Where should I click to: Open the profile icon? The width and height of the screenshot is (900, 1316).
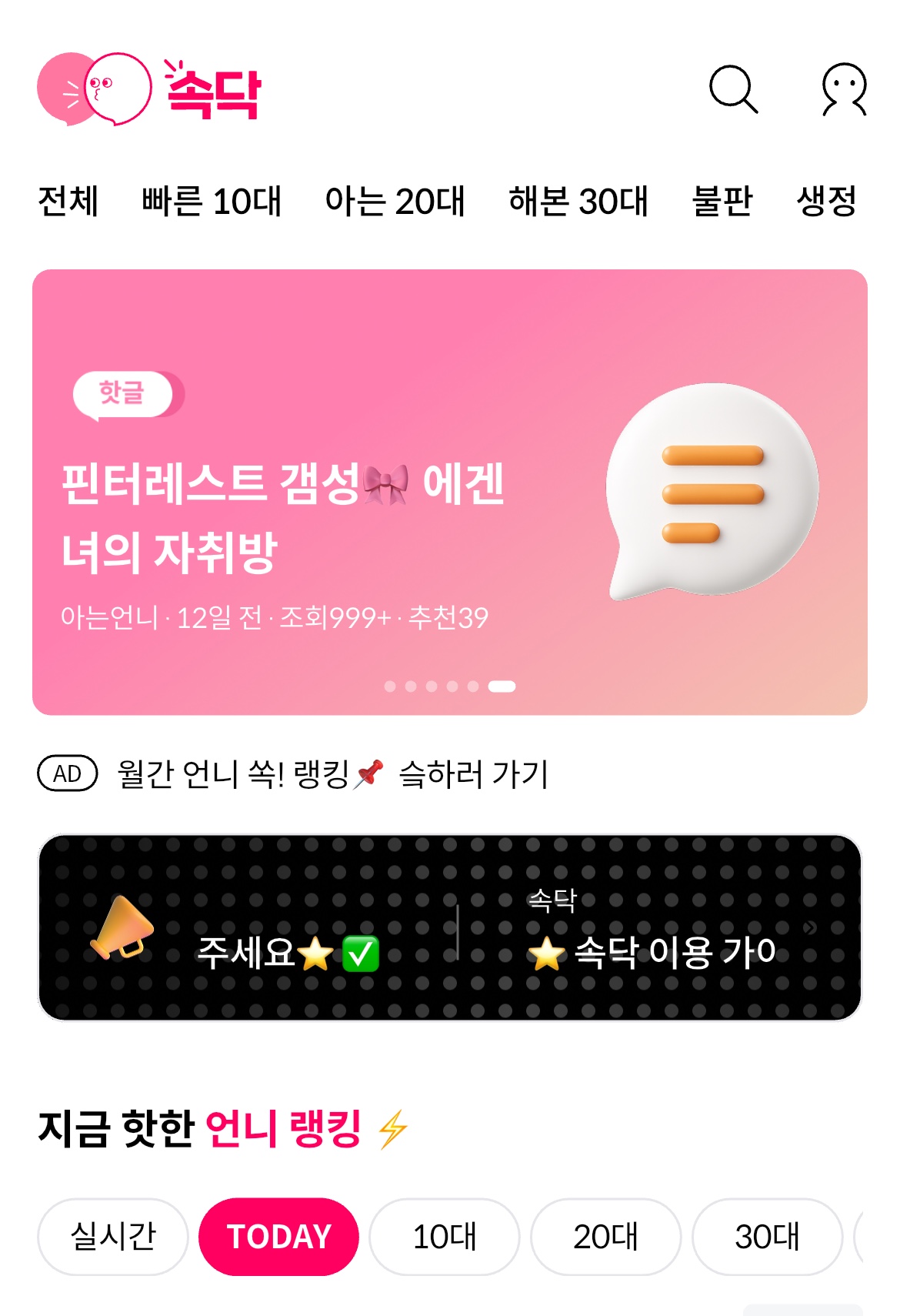tap(844, 90)
